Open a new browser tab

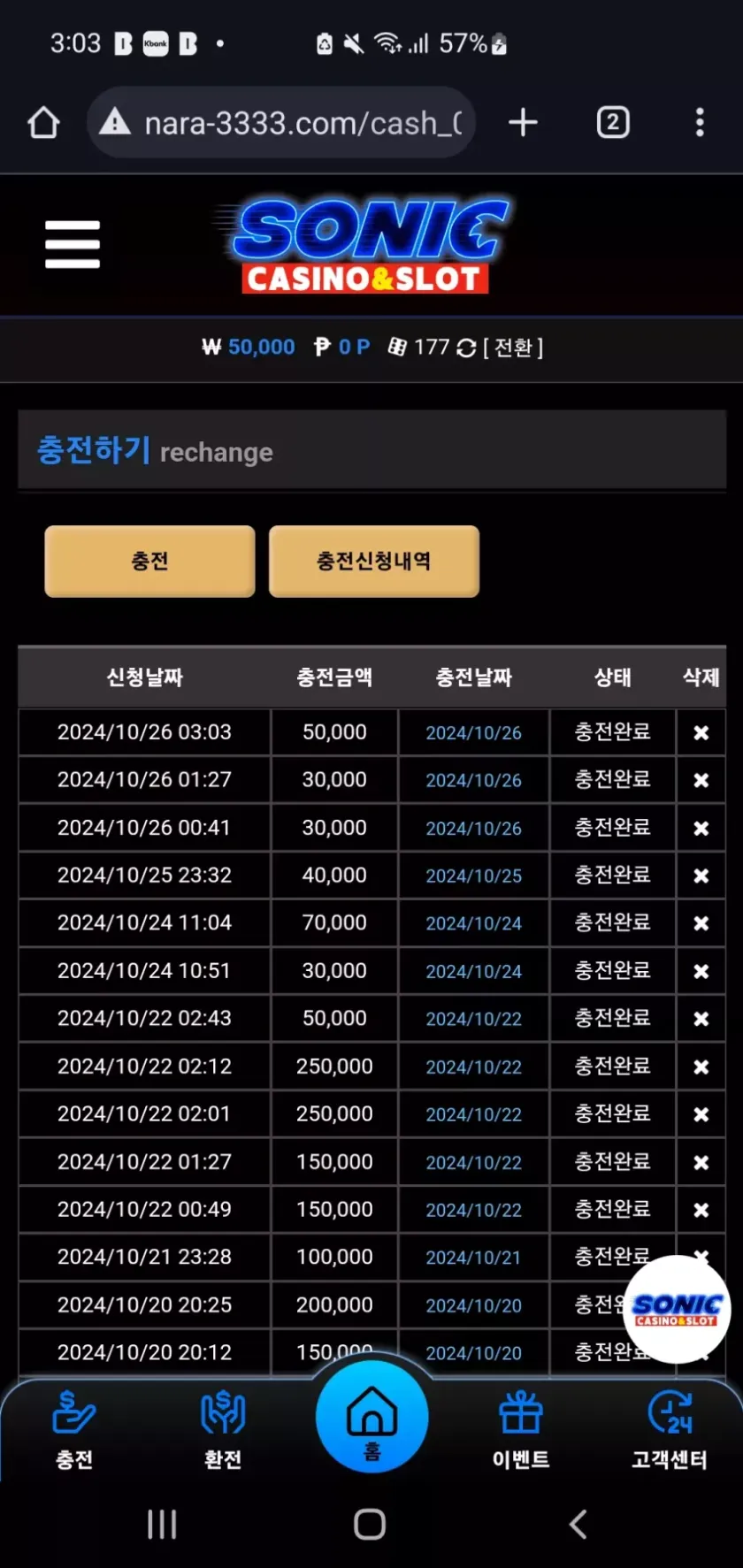click(523, 122)
